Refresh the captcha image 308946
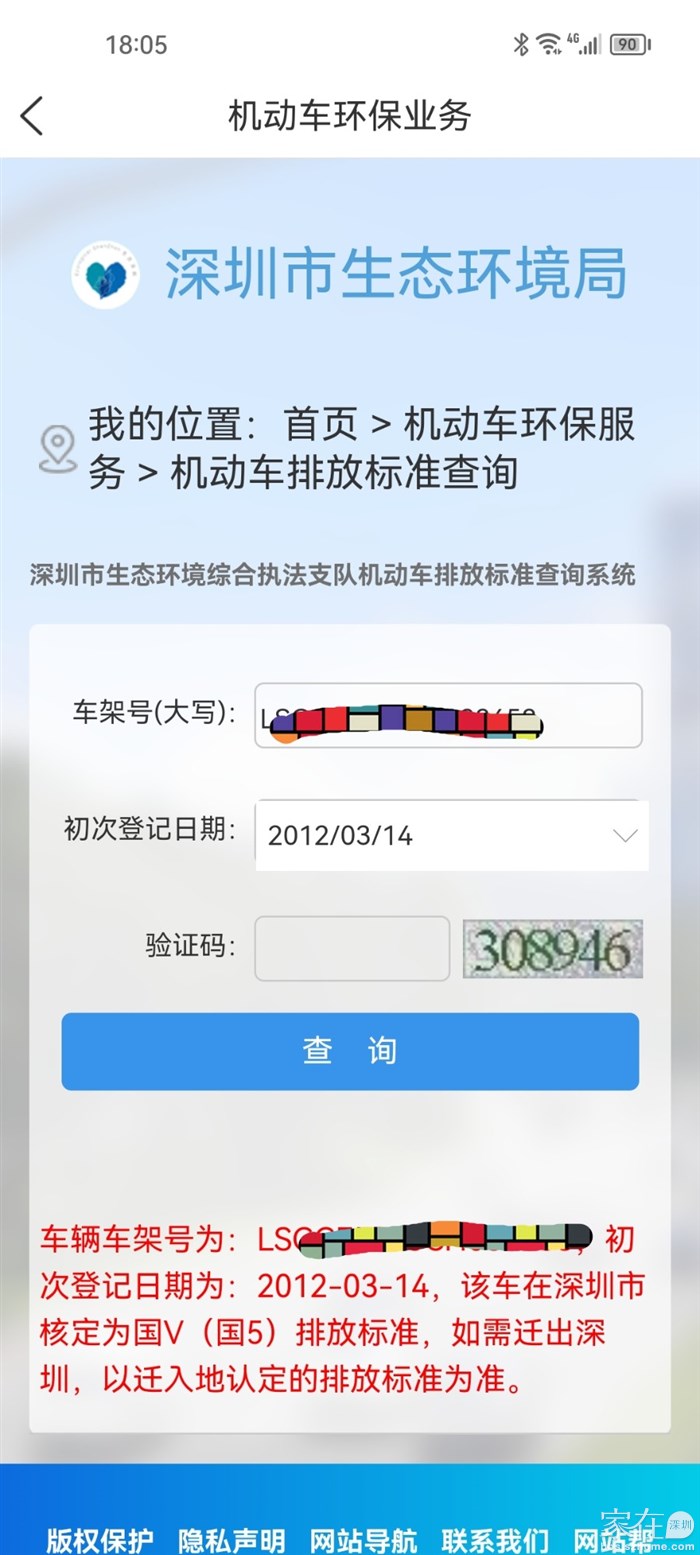 [552, 949]
